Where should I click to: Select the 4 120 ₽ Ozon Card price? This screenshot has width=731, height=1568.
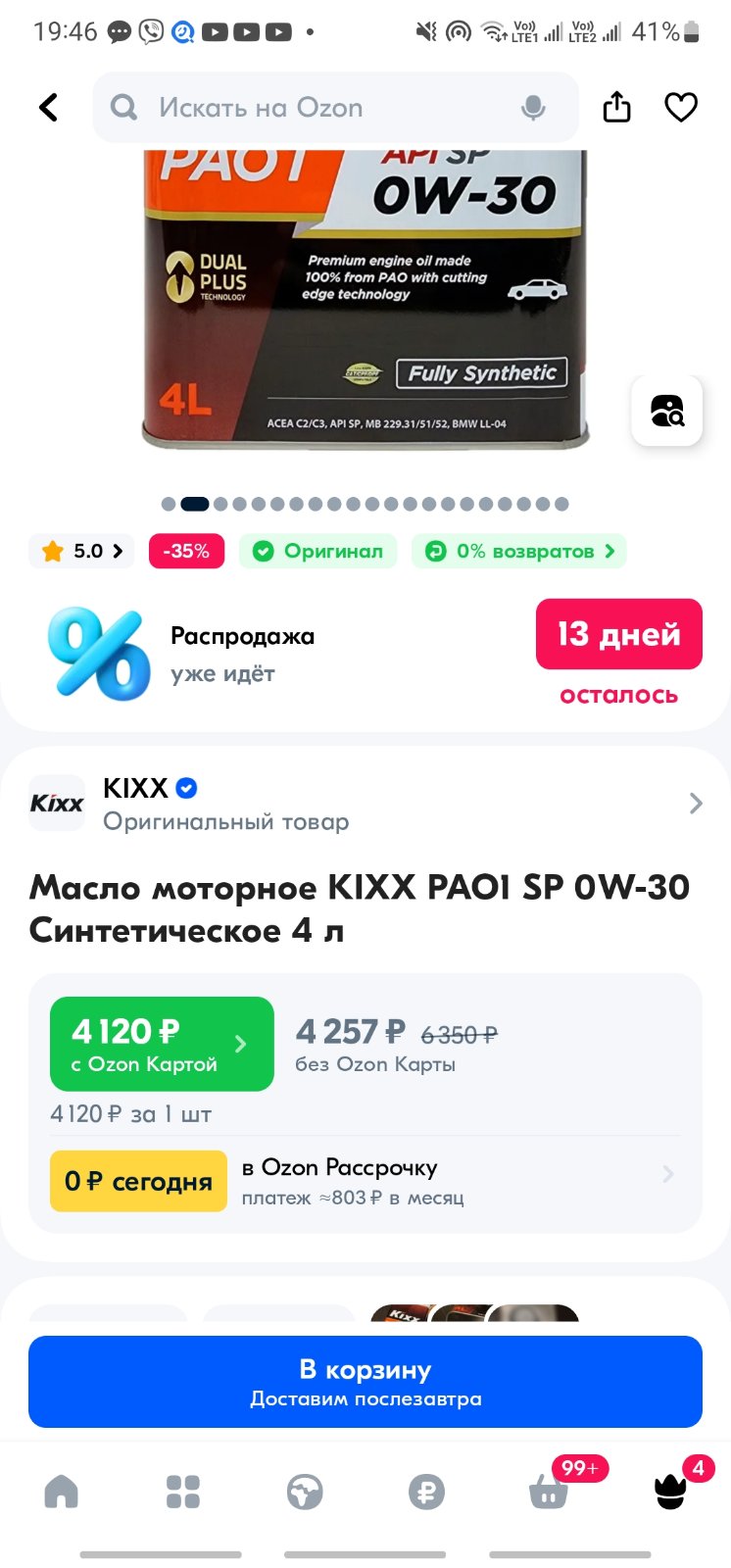pyautogui.click(x=162, y=1044)
